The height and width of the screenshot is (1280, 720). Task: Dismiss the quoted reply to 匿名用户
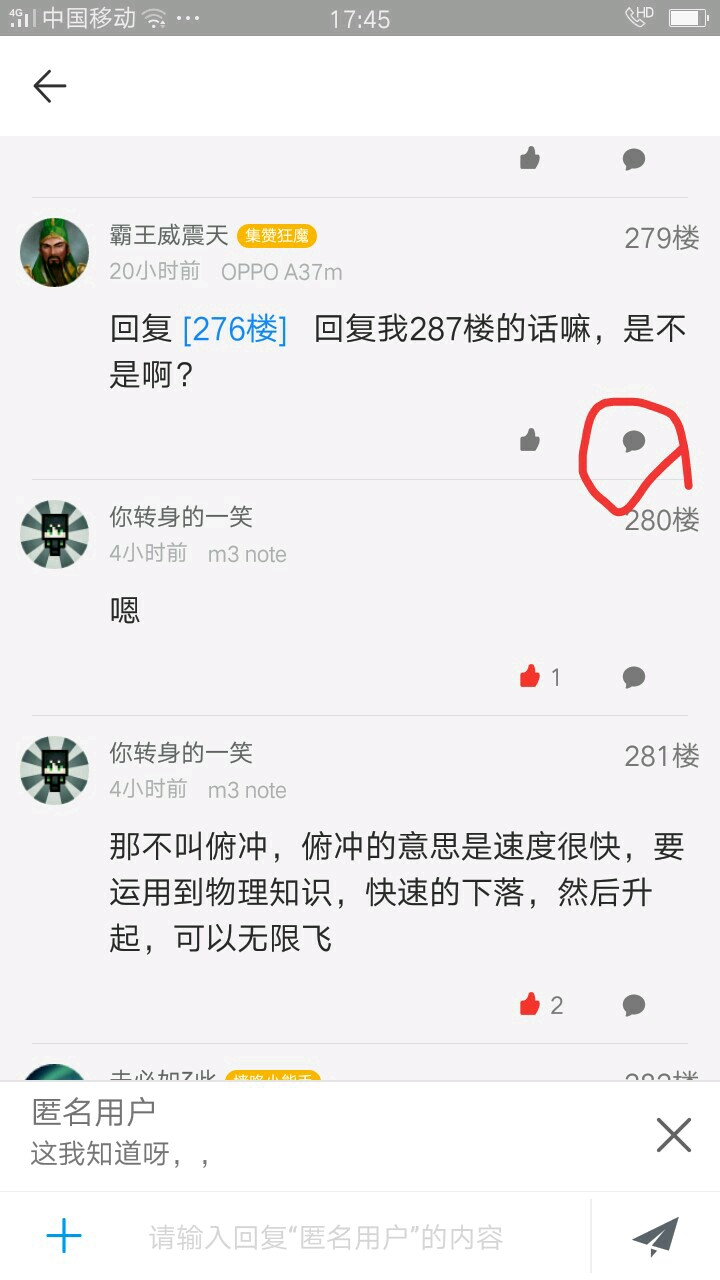click(674, 1135)
